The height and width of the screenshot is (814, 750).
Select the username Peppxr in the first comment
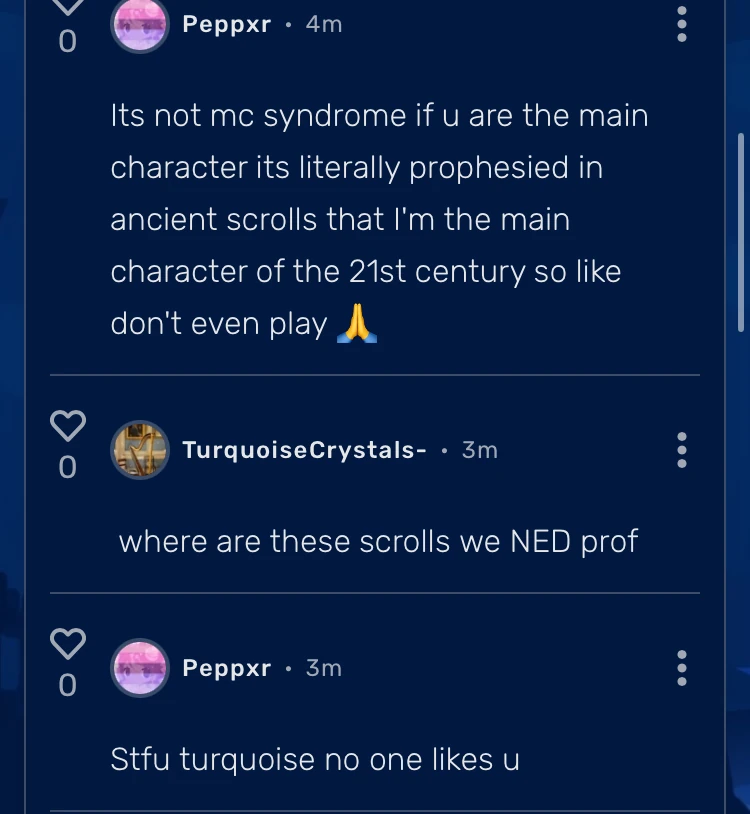(227, 25)
